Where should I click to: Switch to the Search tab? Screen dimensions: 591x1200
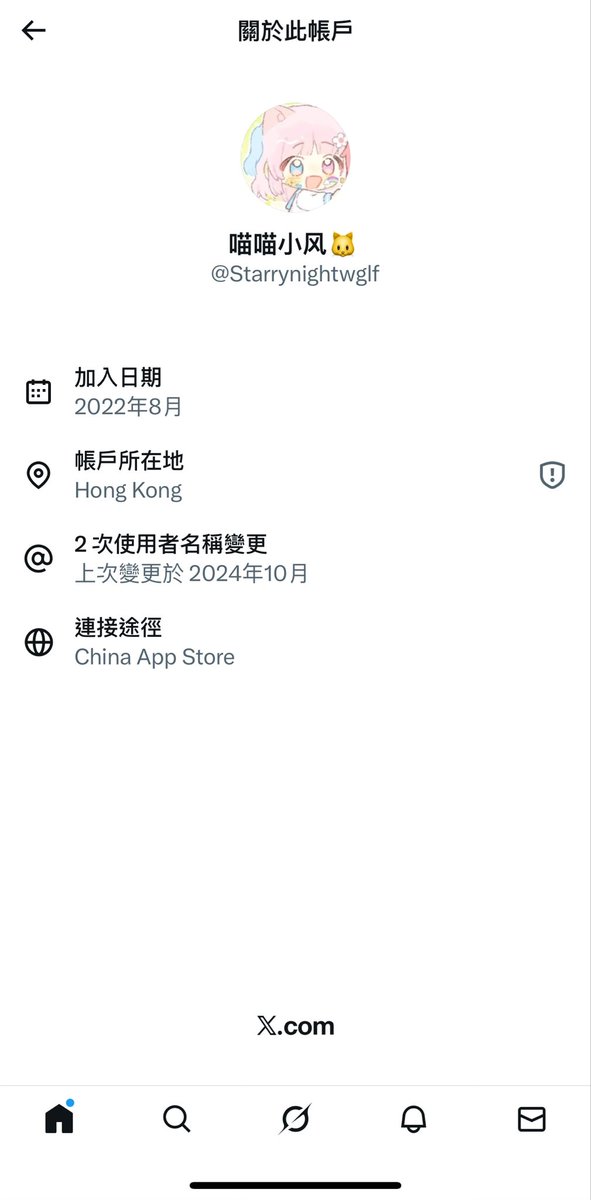click(x=177, y=1119)
